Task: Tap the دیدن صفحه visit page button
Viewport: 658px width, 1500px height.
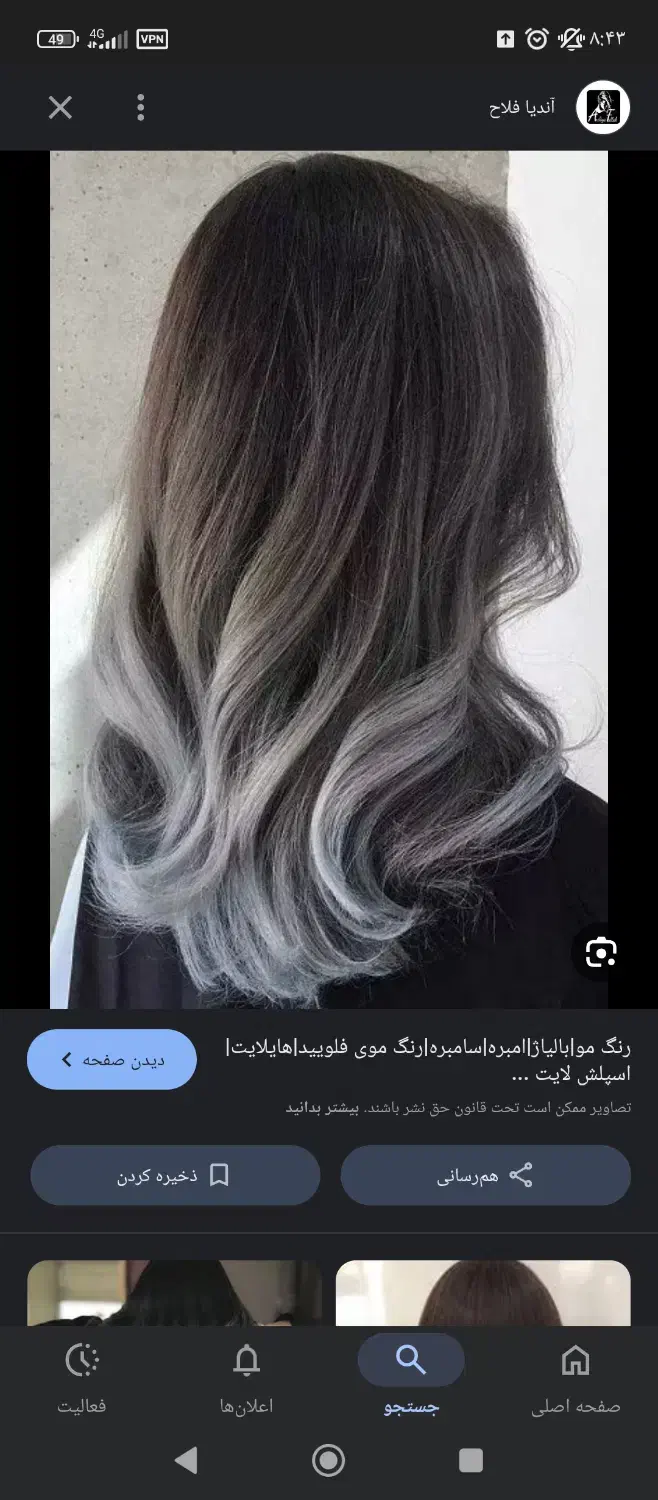Action: (112, 1059)
